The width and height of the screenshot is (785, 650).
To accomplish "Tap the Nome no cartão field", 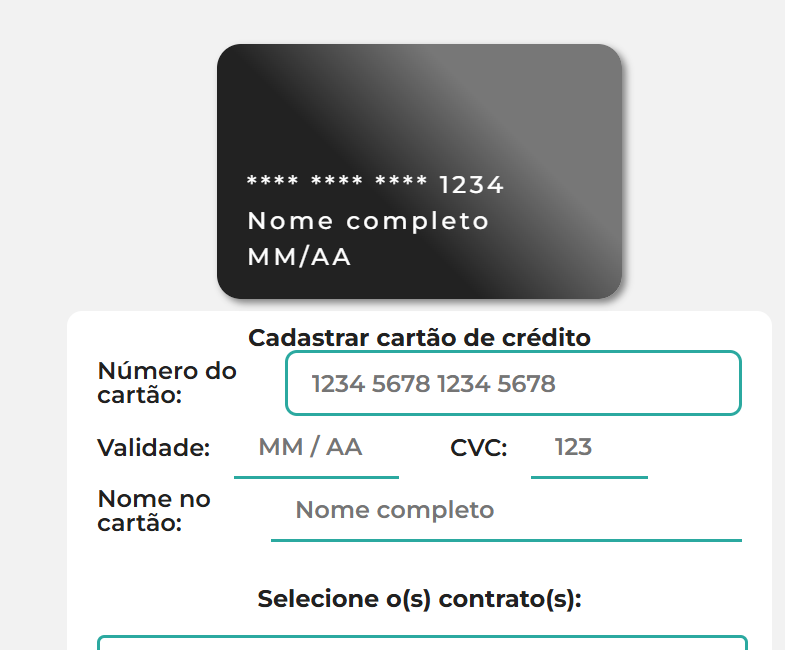I will pyautogui.click(x=505, y=510).
